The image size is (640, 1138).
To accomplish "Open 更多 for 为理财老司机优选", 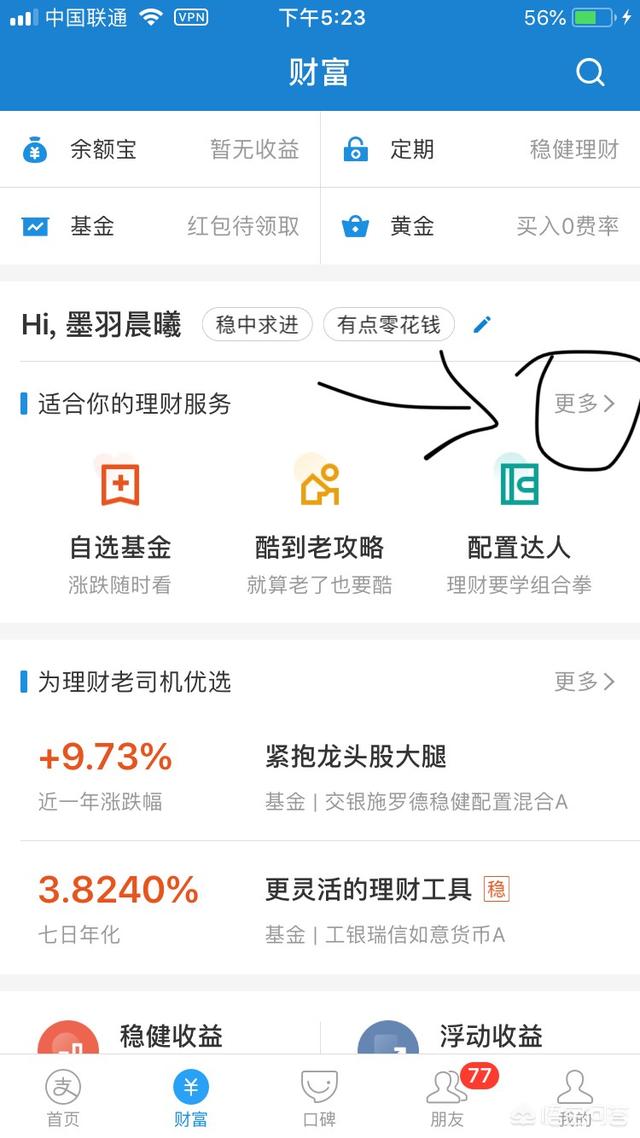I will (585, 682).
